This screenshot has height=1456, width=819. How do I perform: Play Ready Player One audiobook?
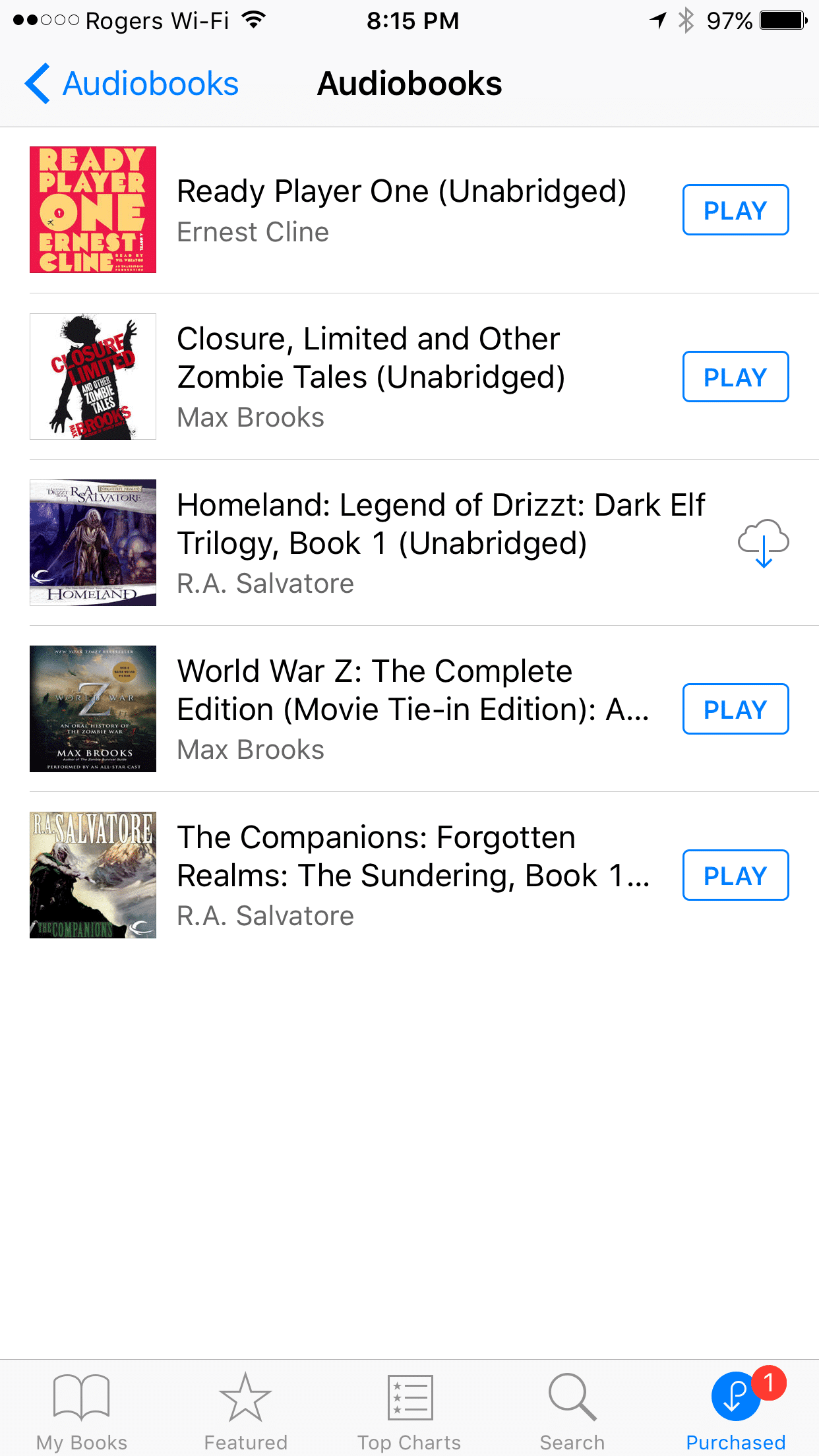click(x=735, y=210)
